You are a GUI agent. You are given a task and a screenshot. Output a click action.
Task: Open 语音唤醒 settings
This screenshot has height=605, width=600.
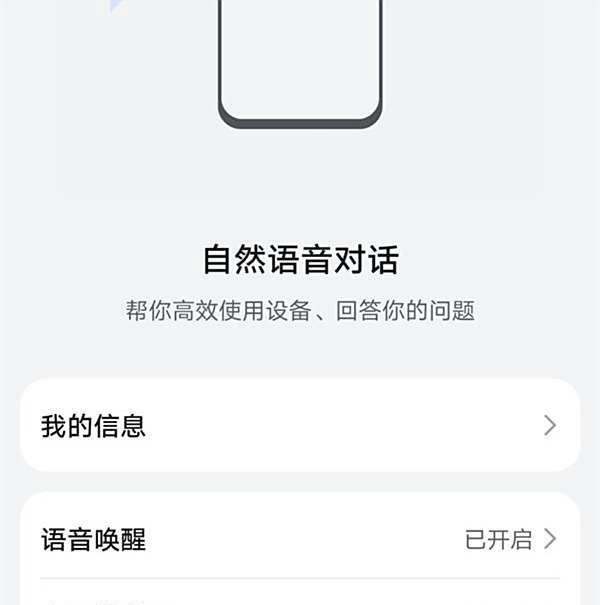(x=299, y=540)
